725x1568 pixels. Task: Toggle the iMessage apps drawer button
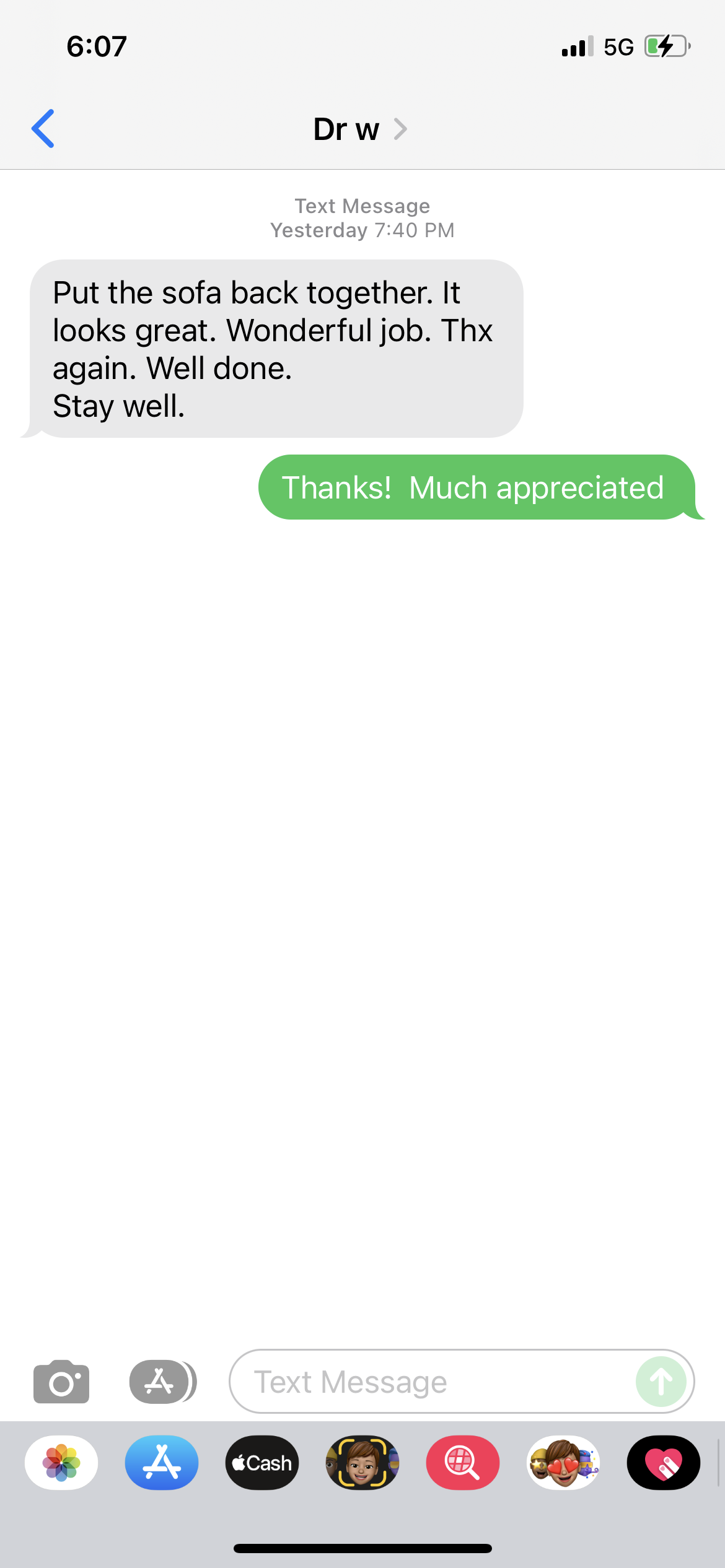coord(162,1382)
